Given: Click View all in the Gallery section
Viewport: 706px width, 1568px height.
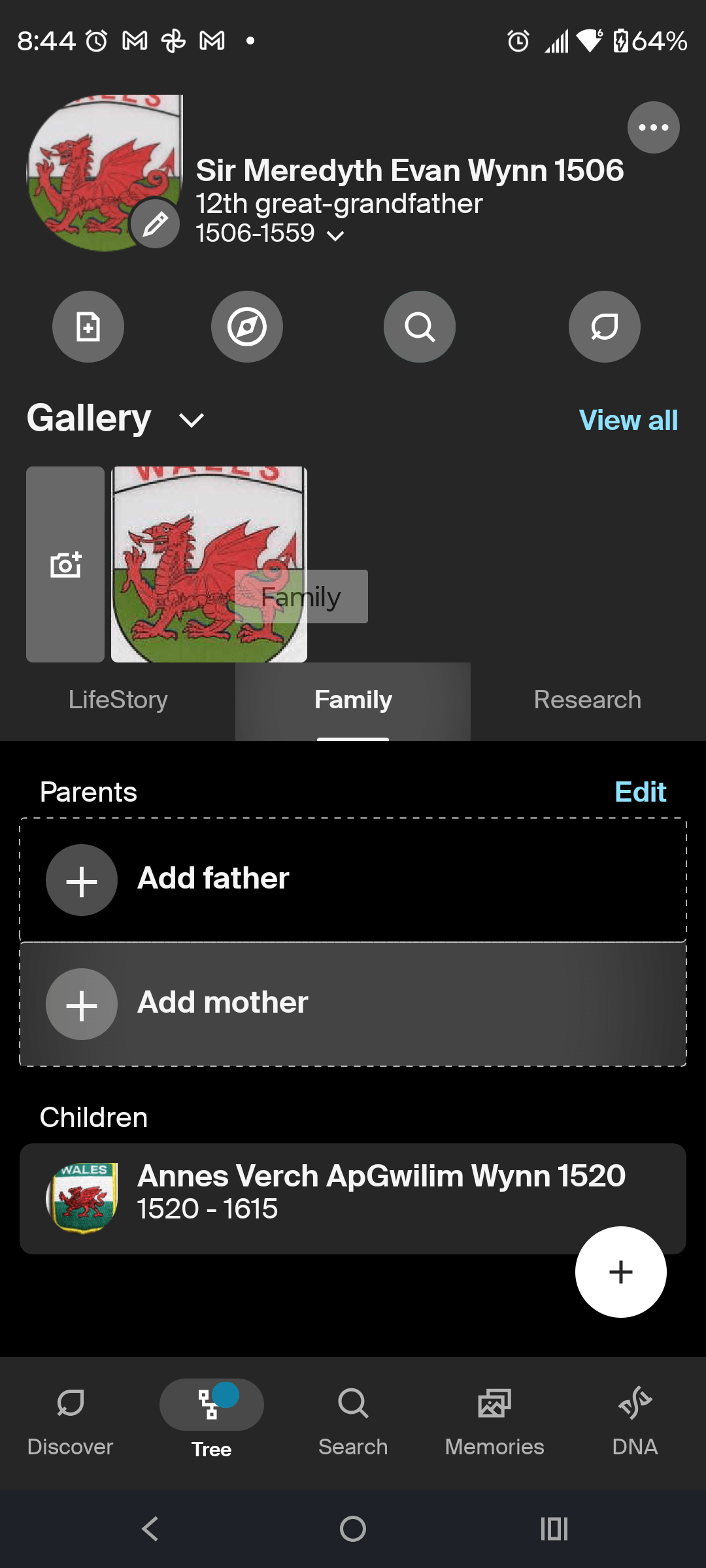Looking at the screenshot, I should 626,420.
